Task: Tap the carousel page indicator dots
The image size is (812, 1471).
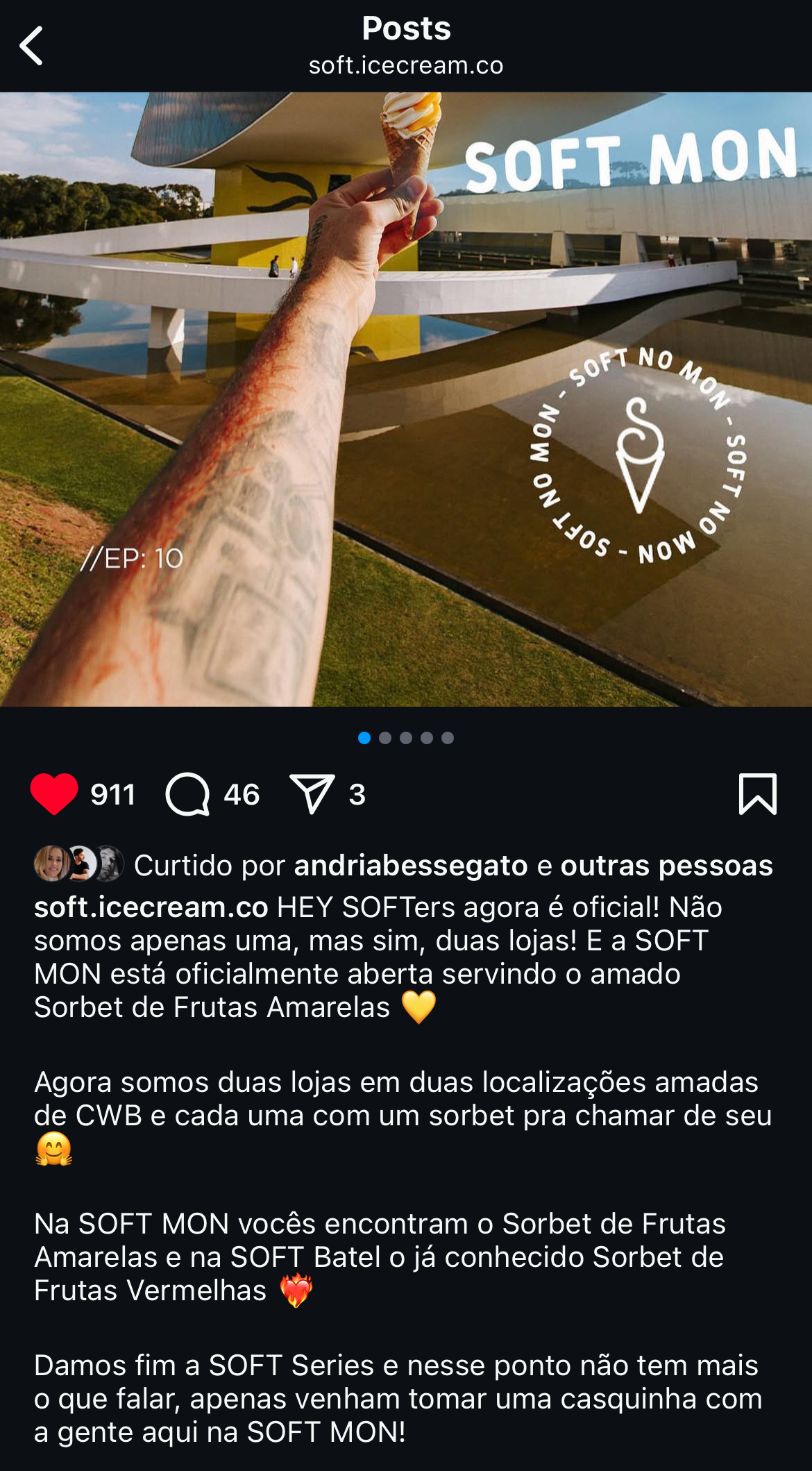Action: (x=406, y=738)
